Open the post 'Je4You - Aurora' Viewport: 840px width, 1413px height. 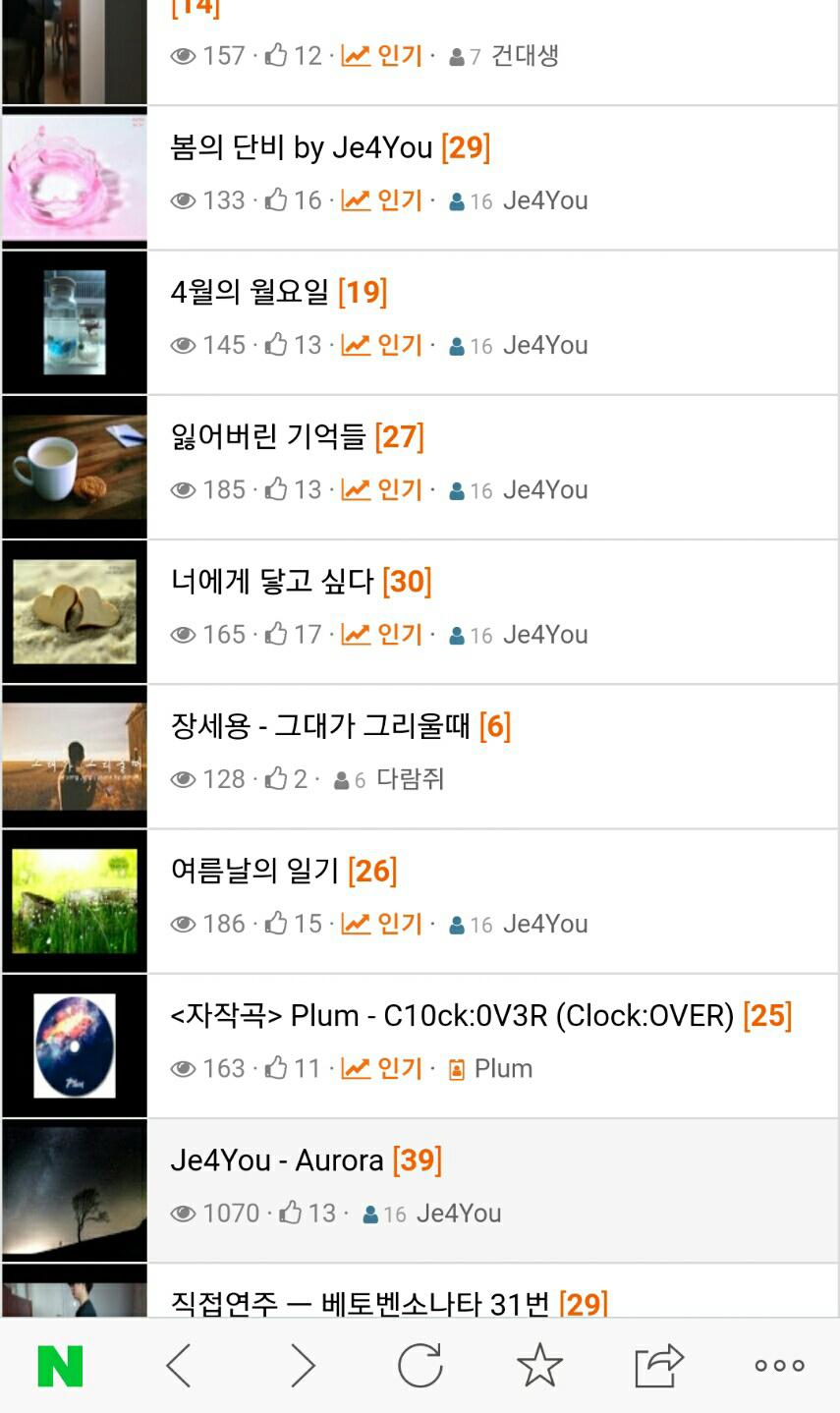point(277,1160)
